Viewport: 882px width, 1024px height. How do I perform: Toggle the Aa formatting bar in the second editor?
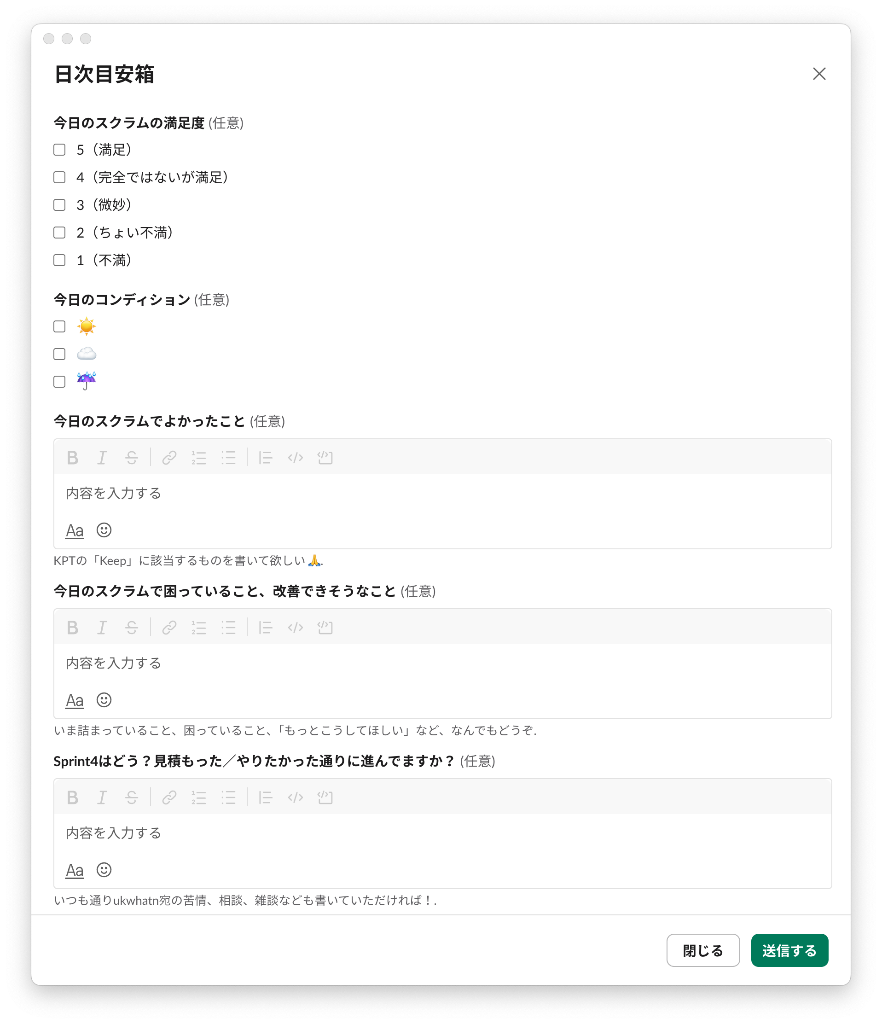pyautogui.click(x=74, y=700)
